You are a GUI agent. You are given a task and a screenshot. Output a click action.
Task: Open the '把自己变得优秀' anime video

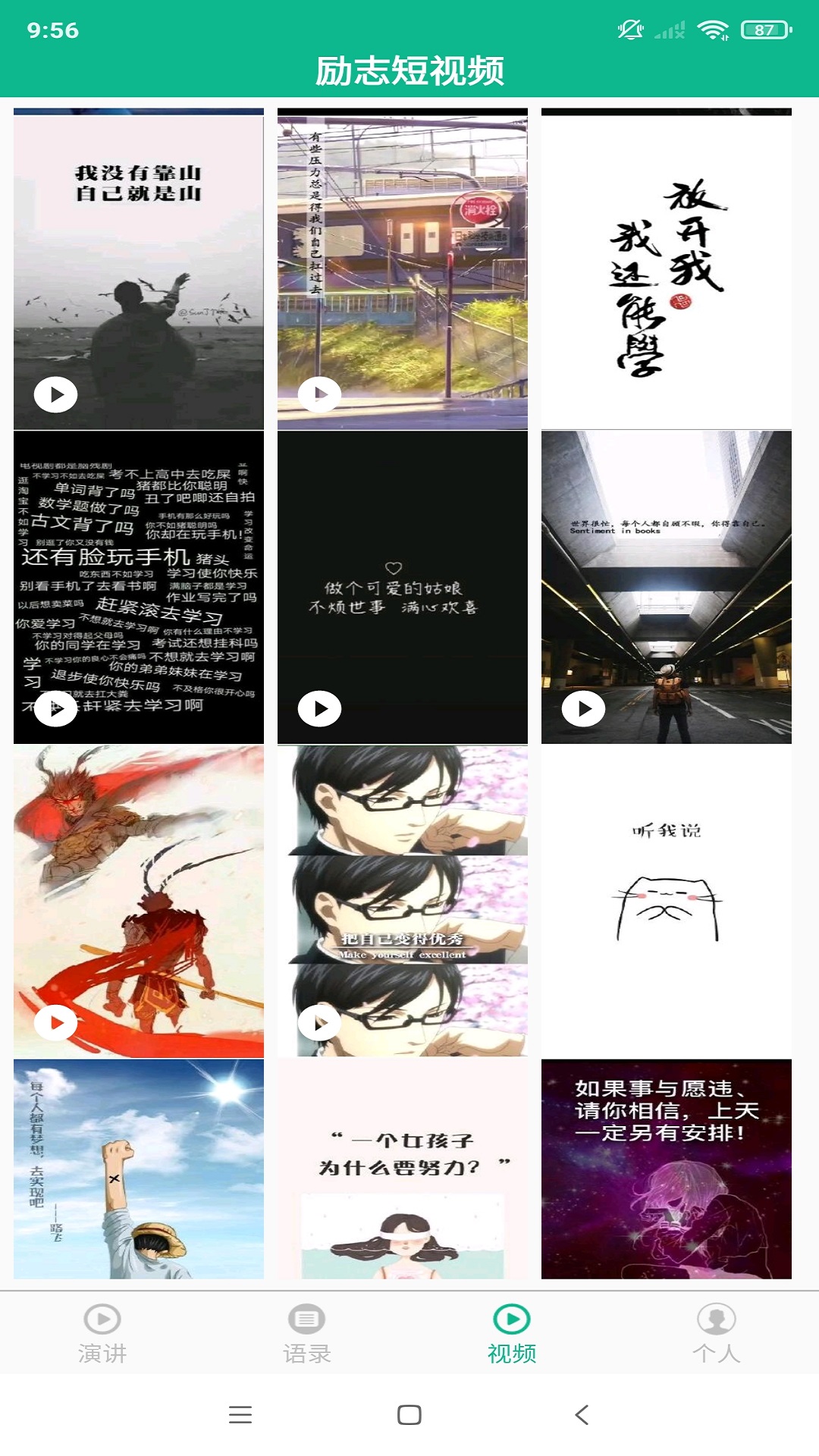(x=402, y=901)
